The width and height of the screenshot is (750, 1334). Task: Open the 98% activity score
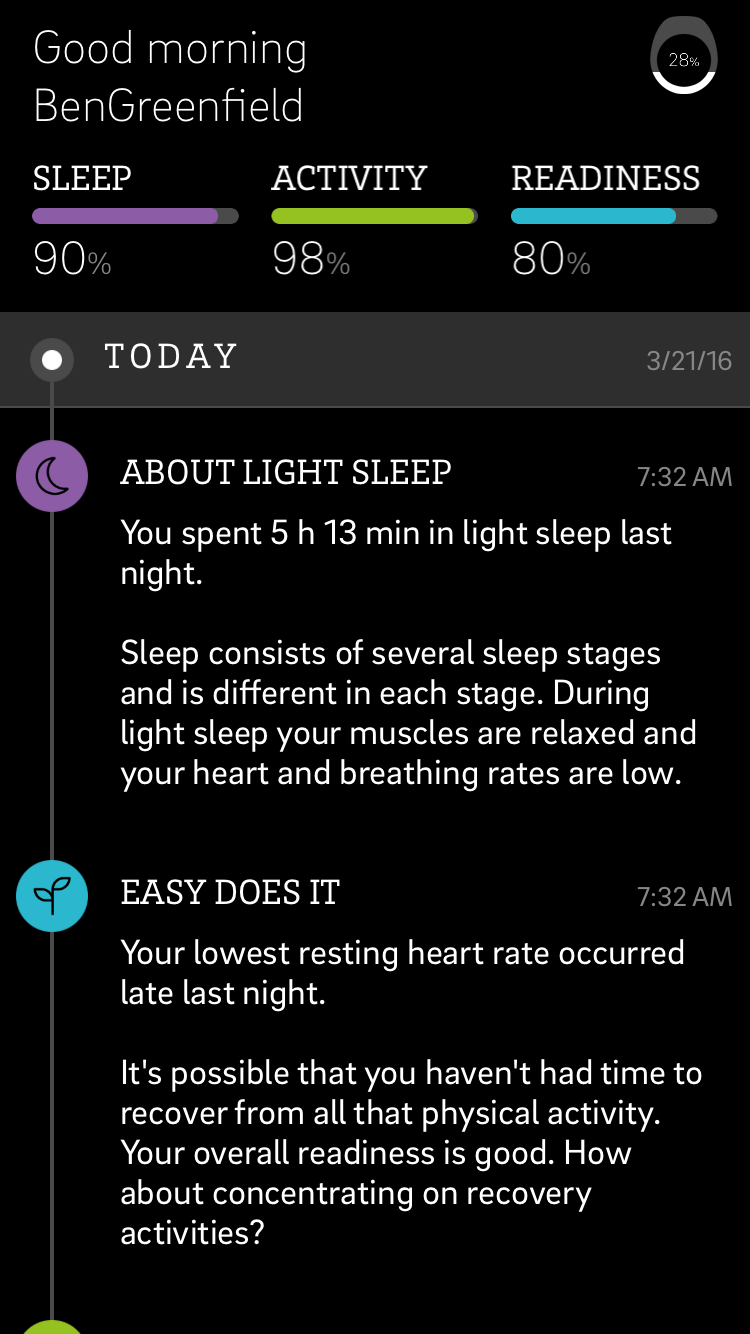(x=310, y=261)
